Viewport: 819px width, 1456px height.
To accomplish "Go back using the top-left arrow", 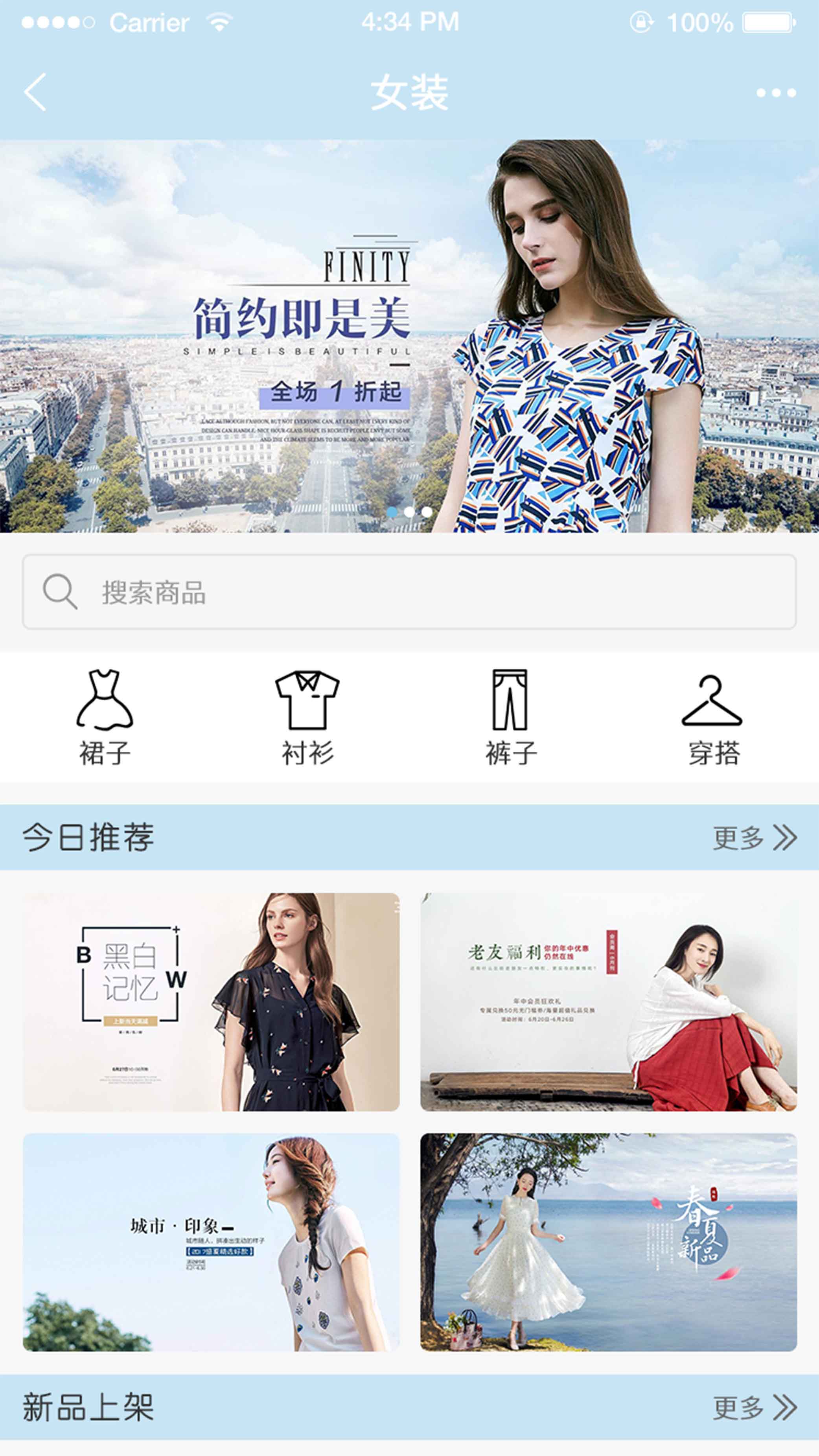I will point(35,92).
